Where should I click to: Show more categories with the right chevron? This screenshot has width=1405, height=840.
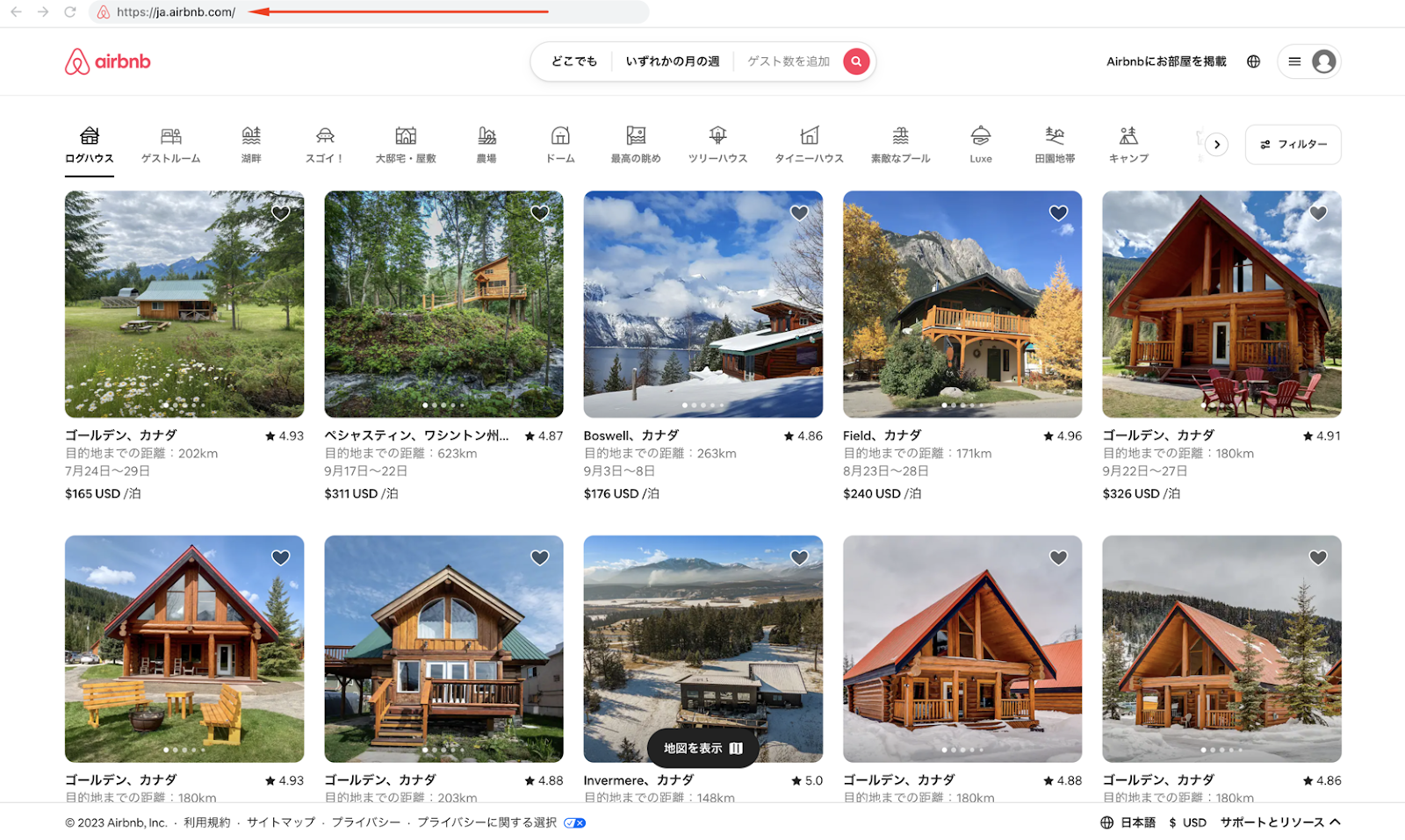point(1216,145)
